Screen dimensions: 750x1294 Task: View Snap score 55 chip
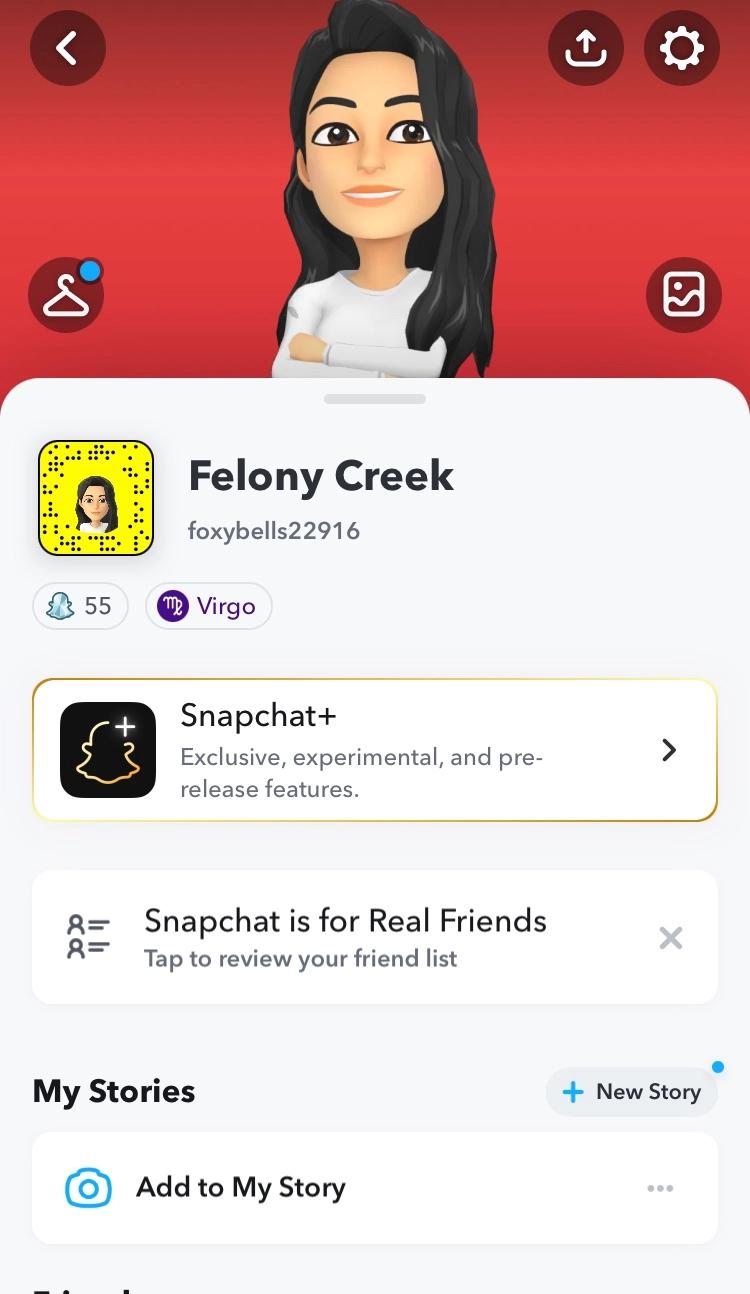tap(81, 606)
